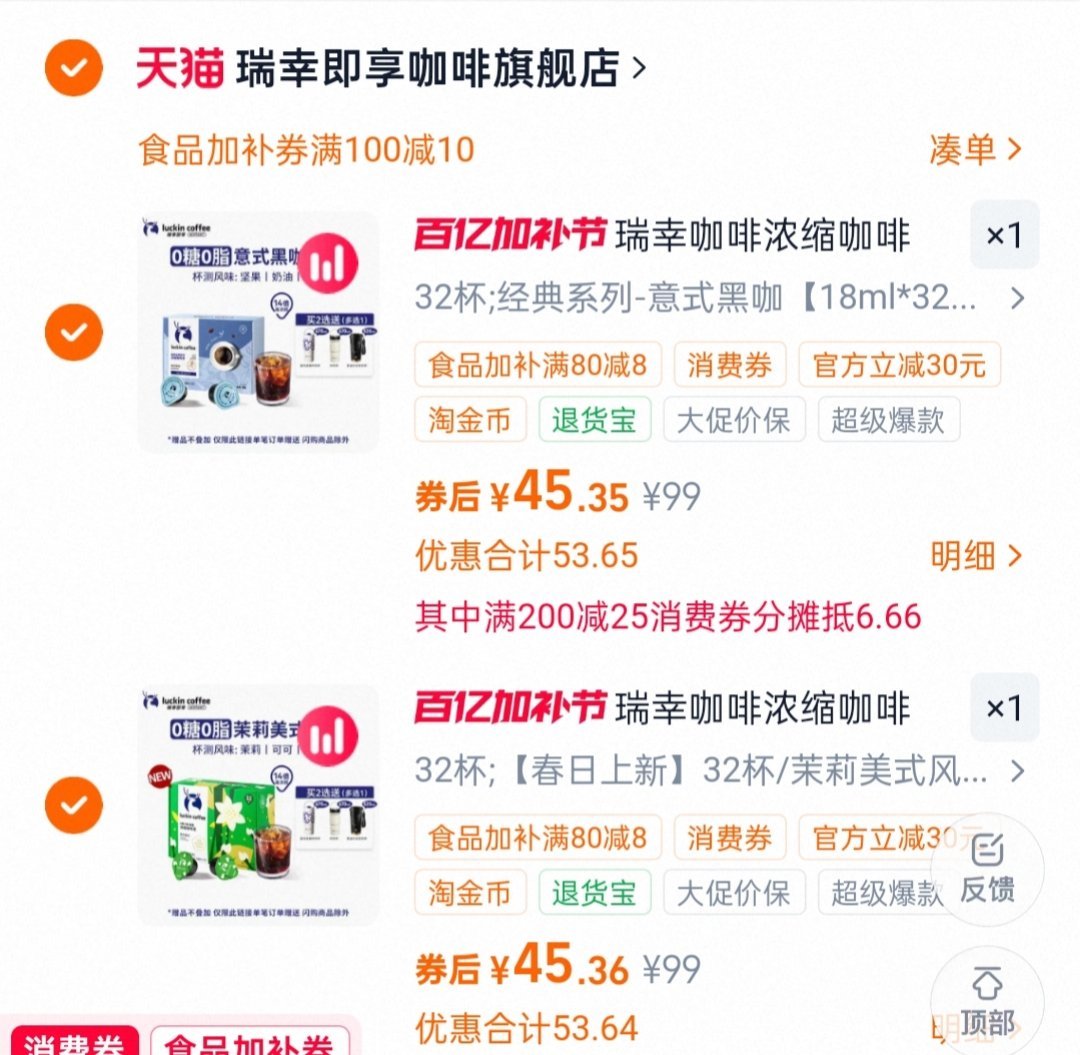Open the 瑞幸即享咖啡旗舰店 store page

click(x=440, y=69)
